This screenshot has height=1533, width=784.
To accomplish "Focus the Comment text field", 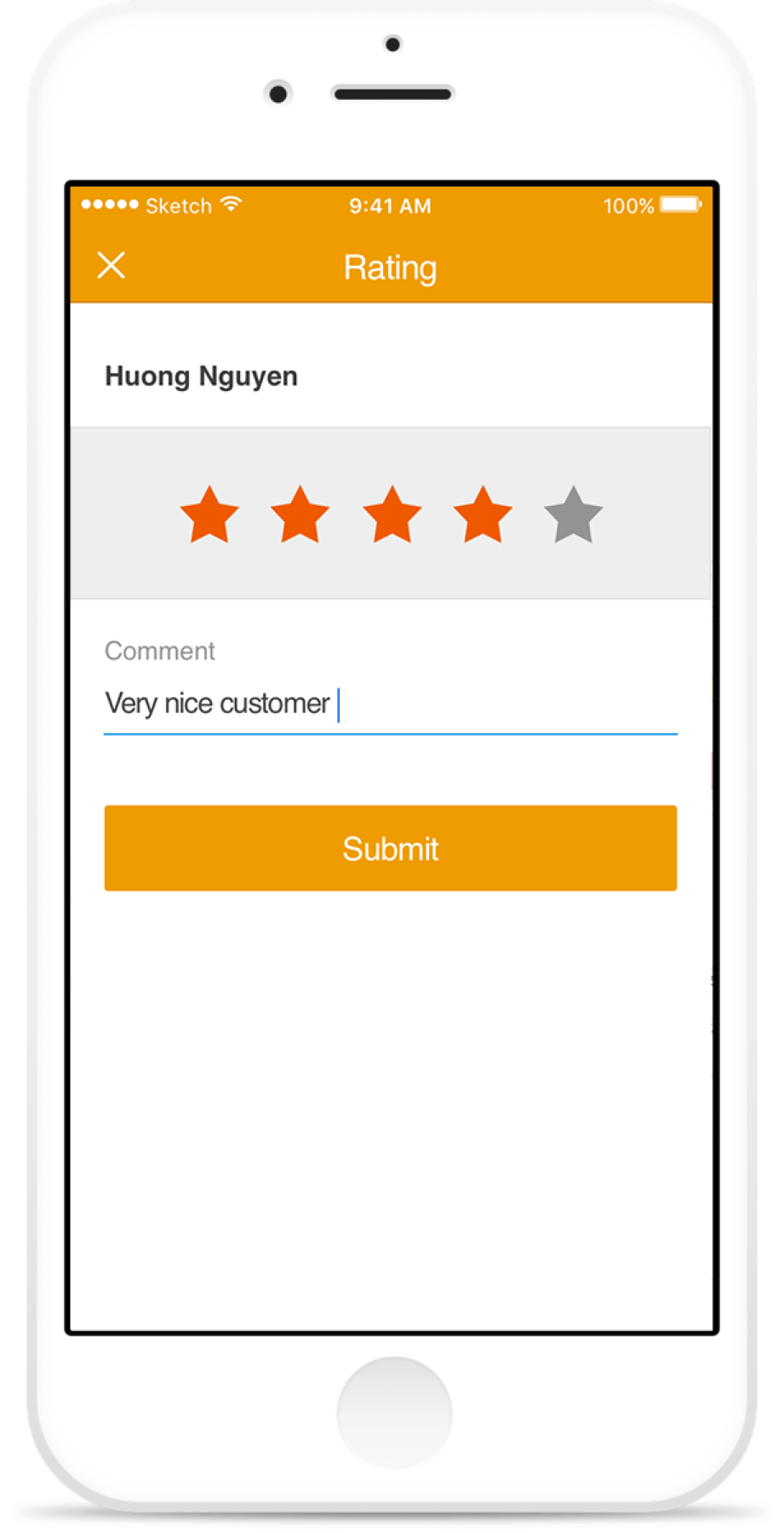I will (x=390, y=704).
